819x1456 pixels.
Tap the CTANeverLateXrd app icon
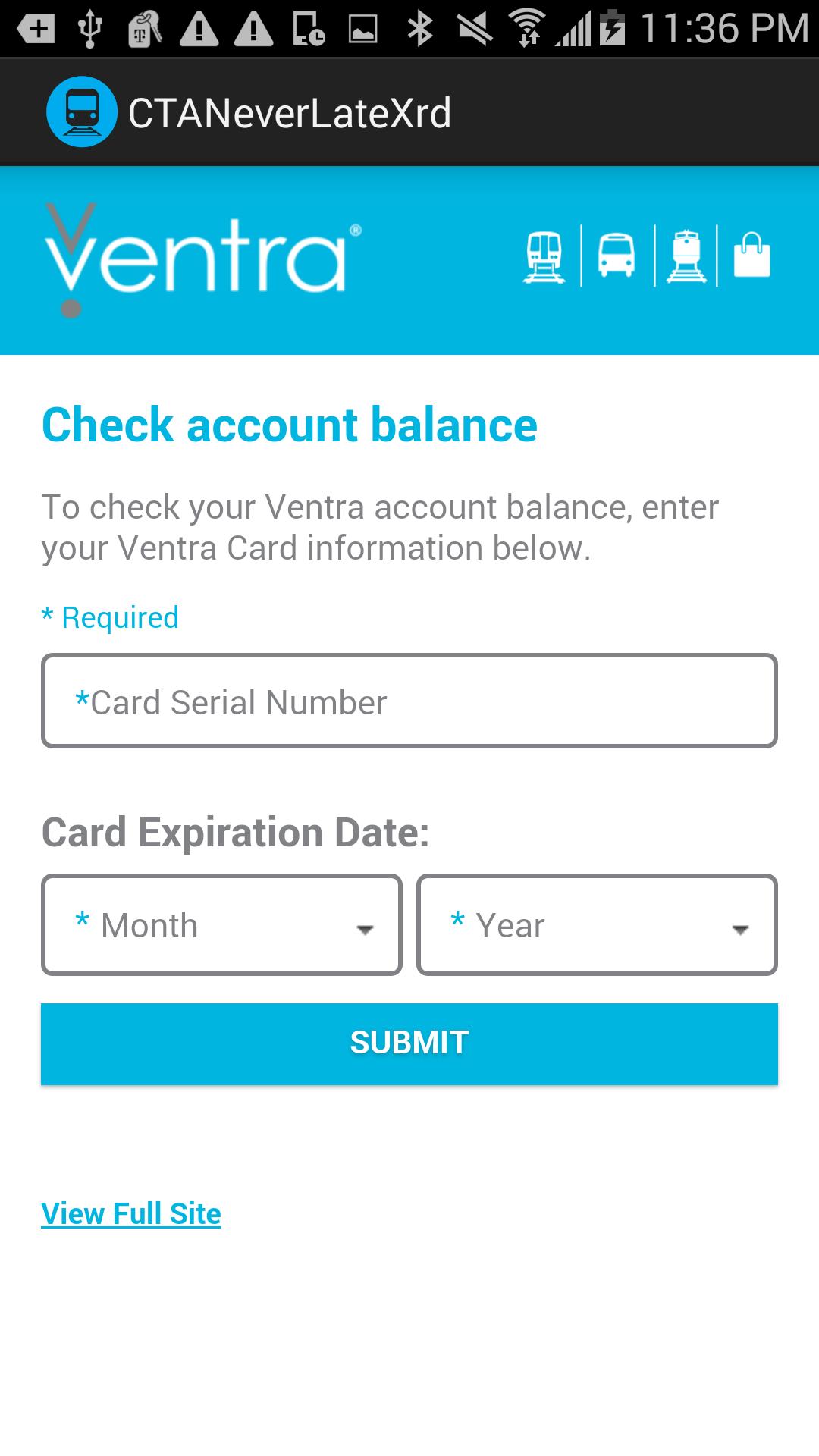[x=82, y=112]
